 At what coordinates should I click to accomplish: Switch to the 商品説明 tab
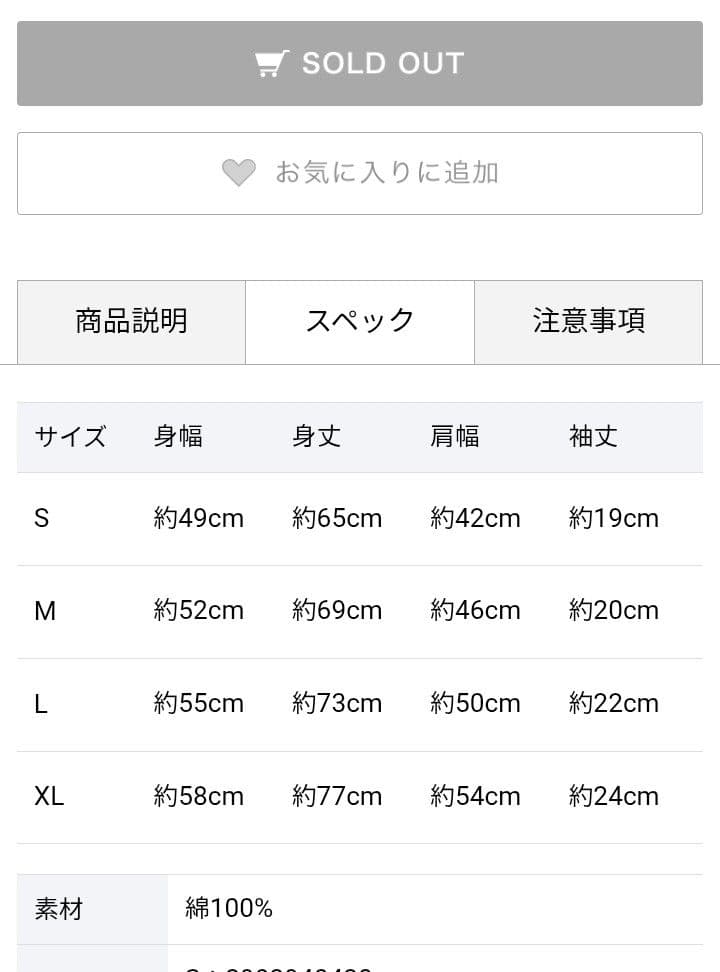[x=131, y=321]
